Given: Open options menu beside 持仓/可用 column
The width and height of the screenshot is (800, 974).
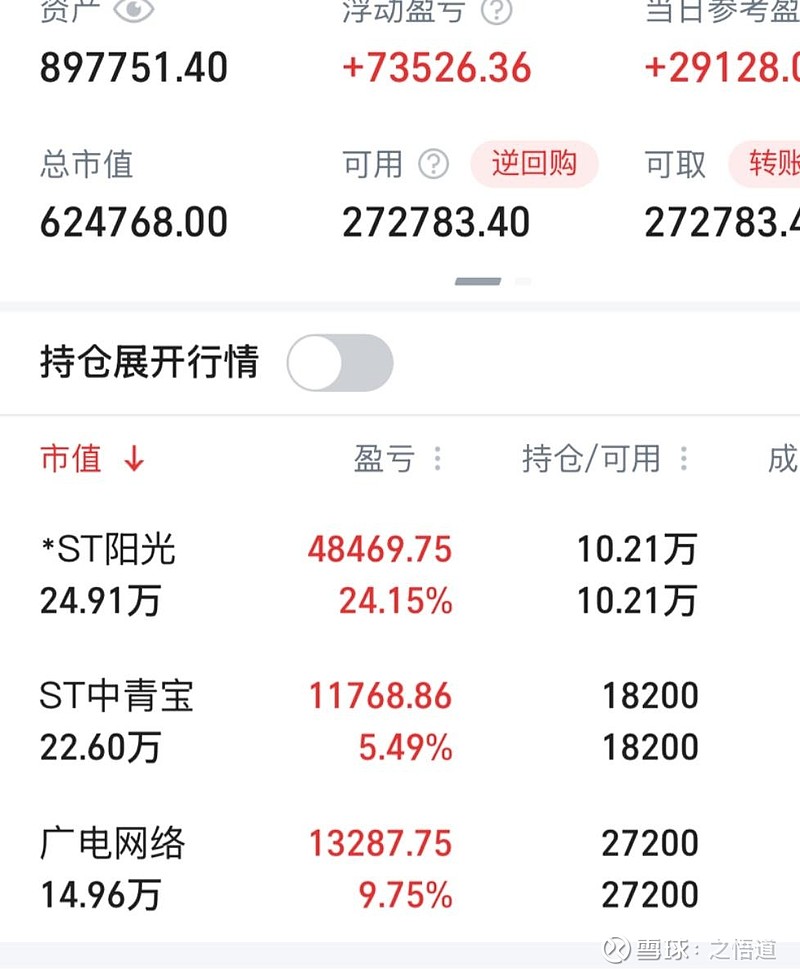Looking at the screenshot, I should [x=684, y=458].
